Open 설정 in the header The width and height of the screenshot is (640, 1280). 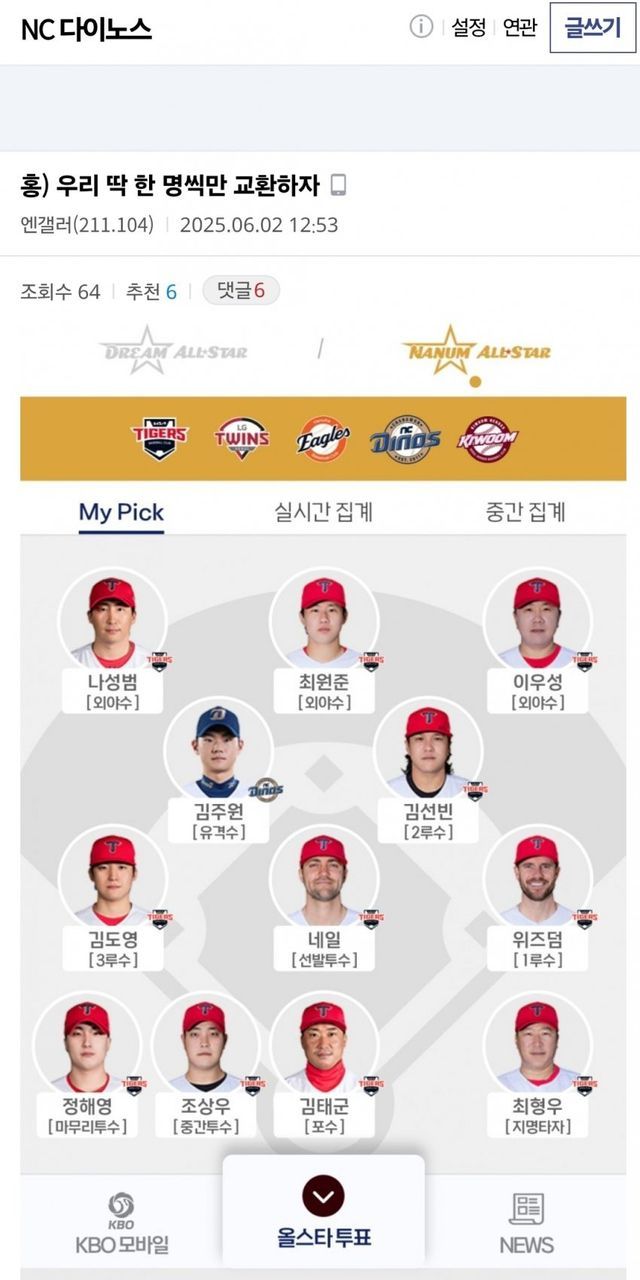click(x=468, y=27)
